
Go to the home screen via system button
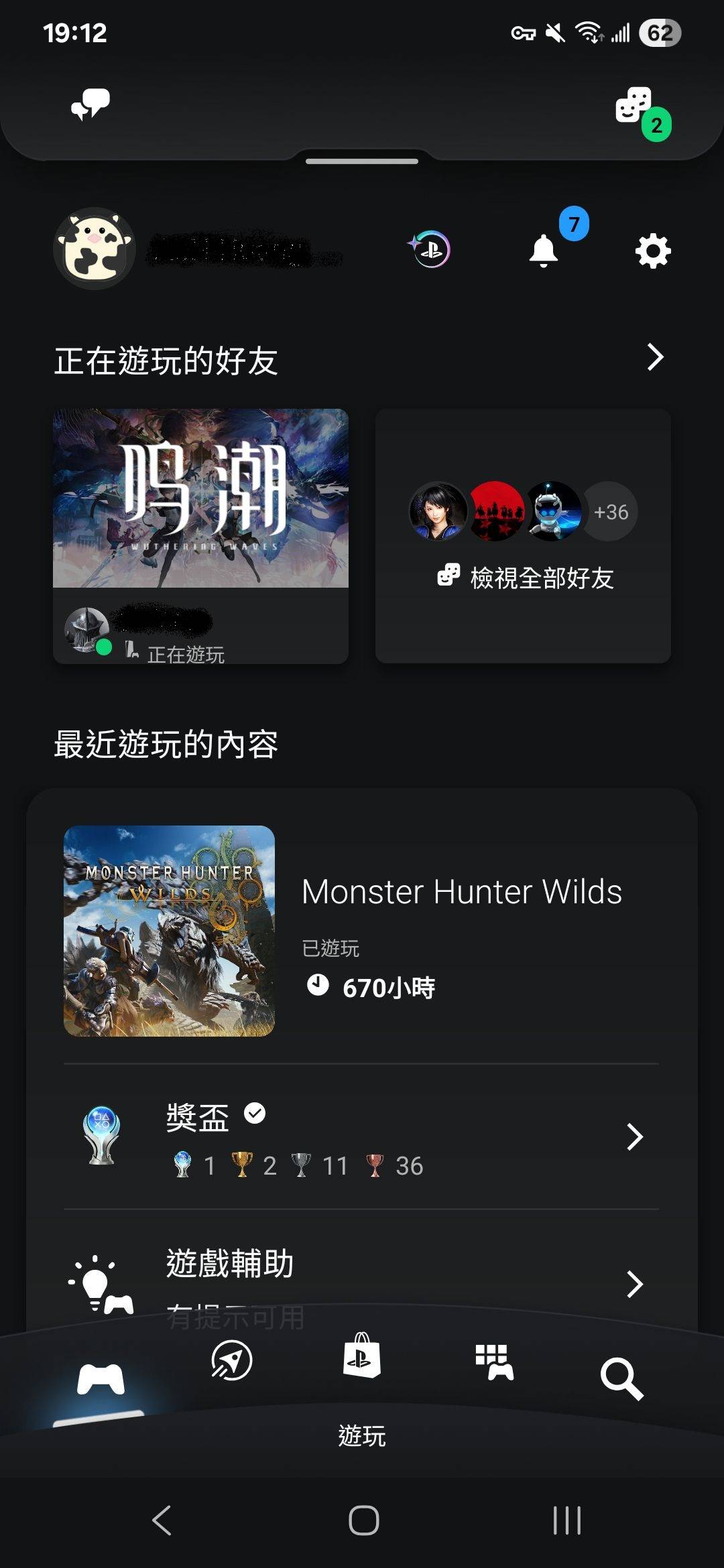(363, 1520)
